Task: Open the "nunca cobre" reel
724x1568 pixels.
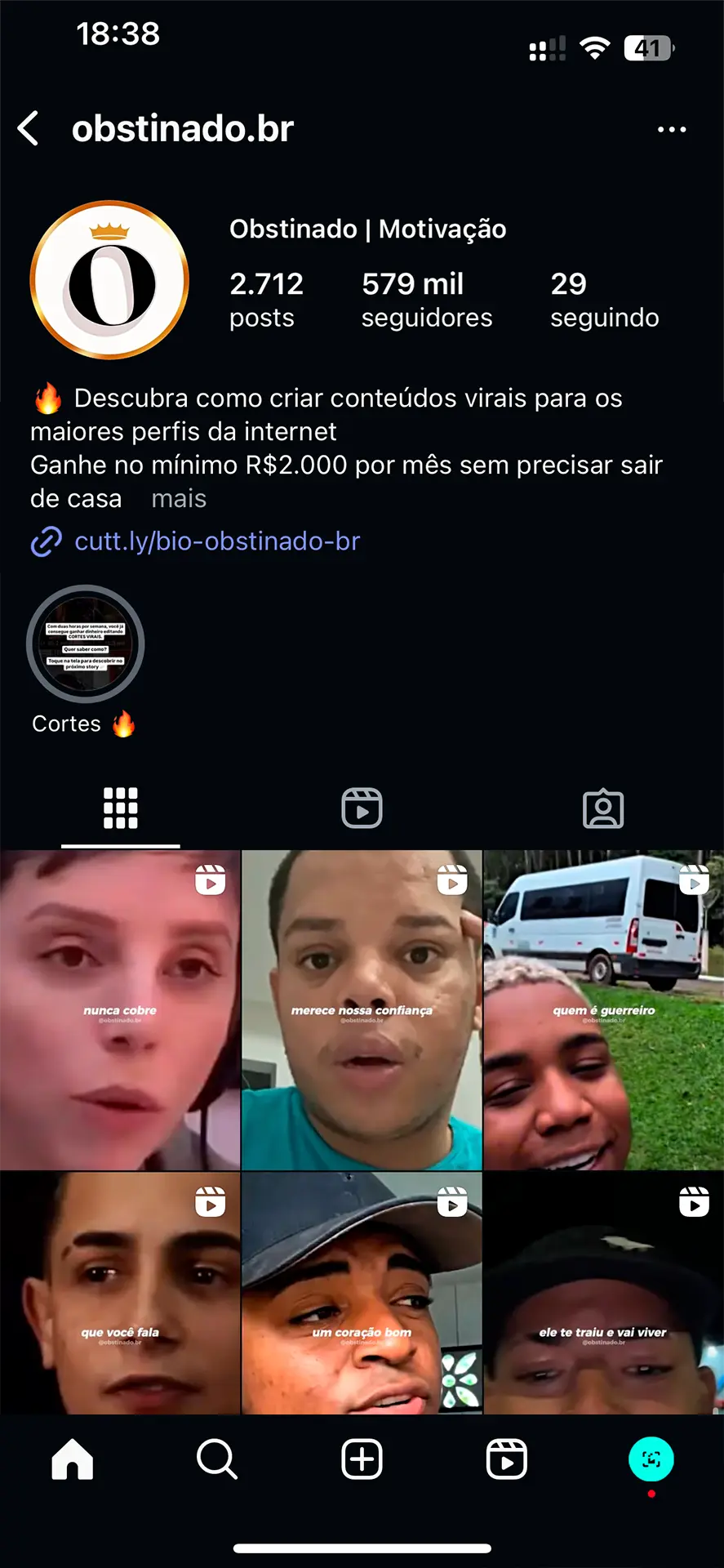Action: [120, 1010]
